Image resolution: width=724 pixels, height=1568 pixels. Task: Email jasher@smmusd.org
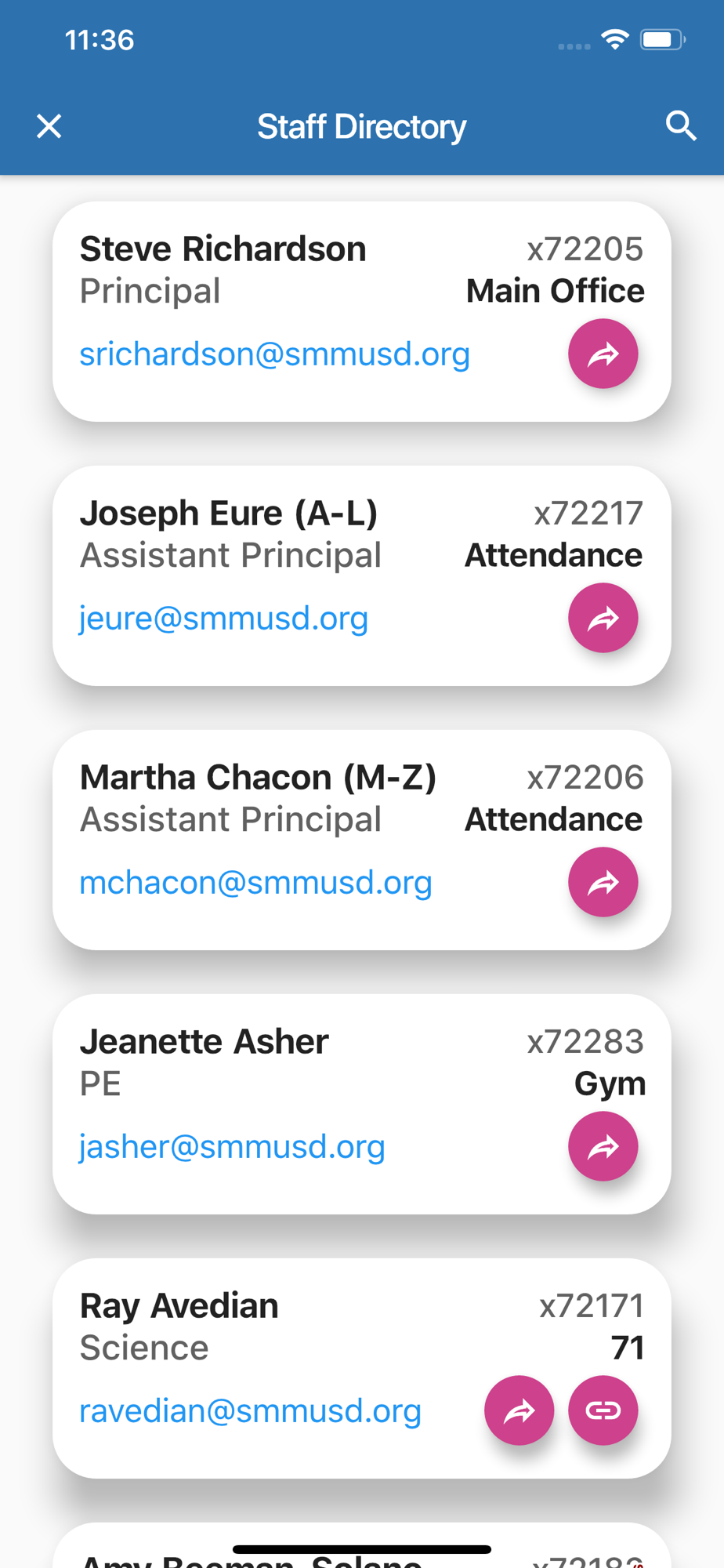pyautogui.click(x=232, y=1147)
